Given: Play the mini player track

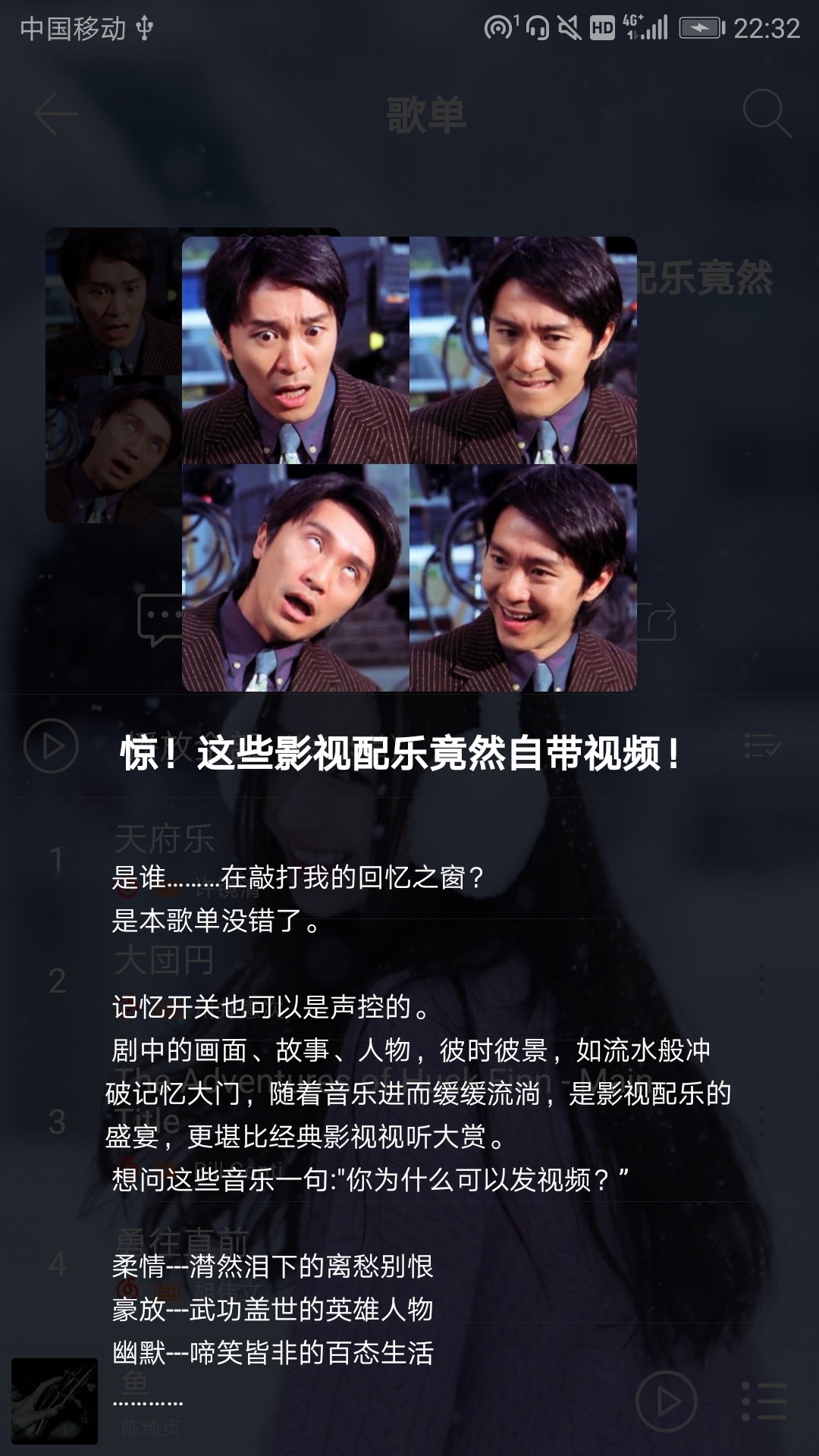Looking at the screenshot, I should point(666,1401).
